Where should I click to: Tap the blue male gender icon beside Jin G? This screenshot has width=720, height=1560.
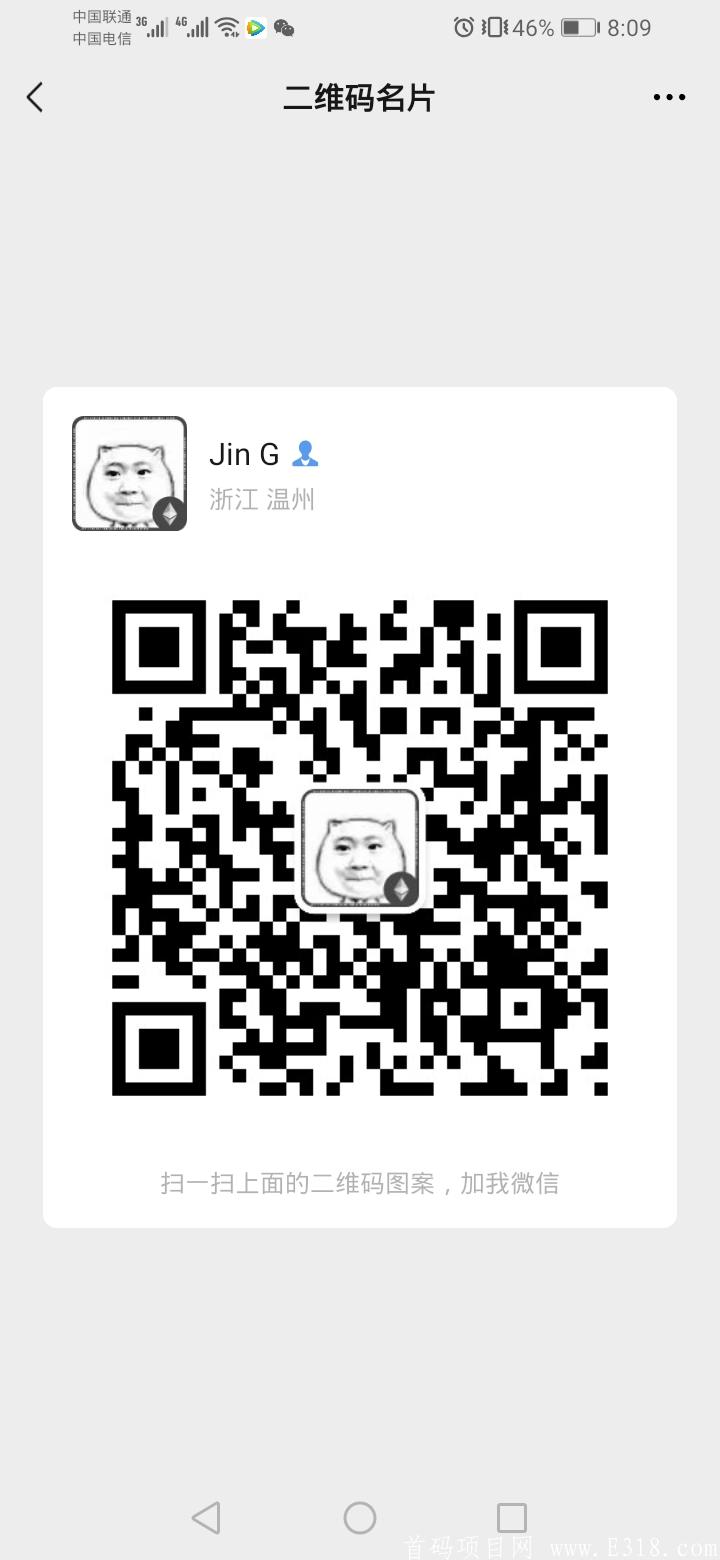tap(305, 453)
